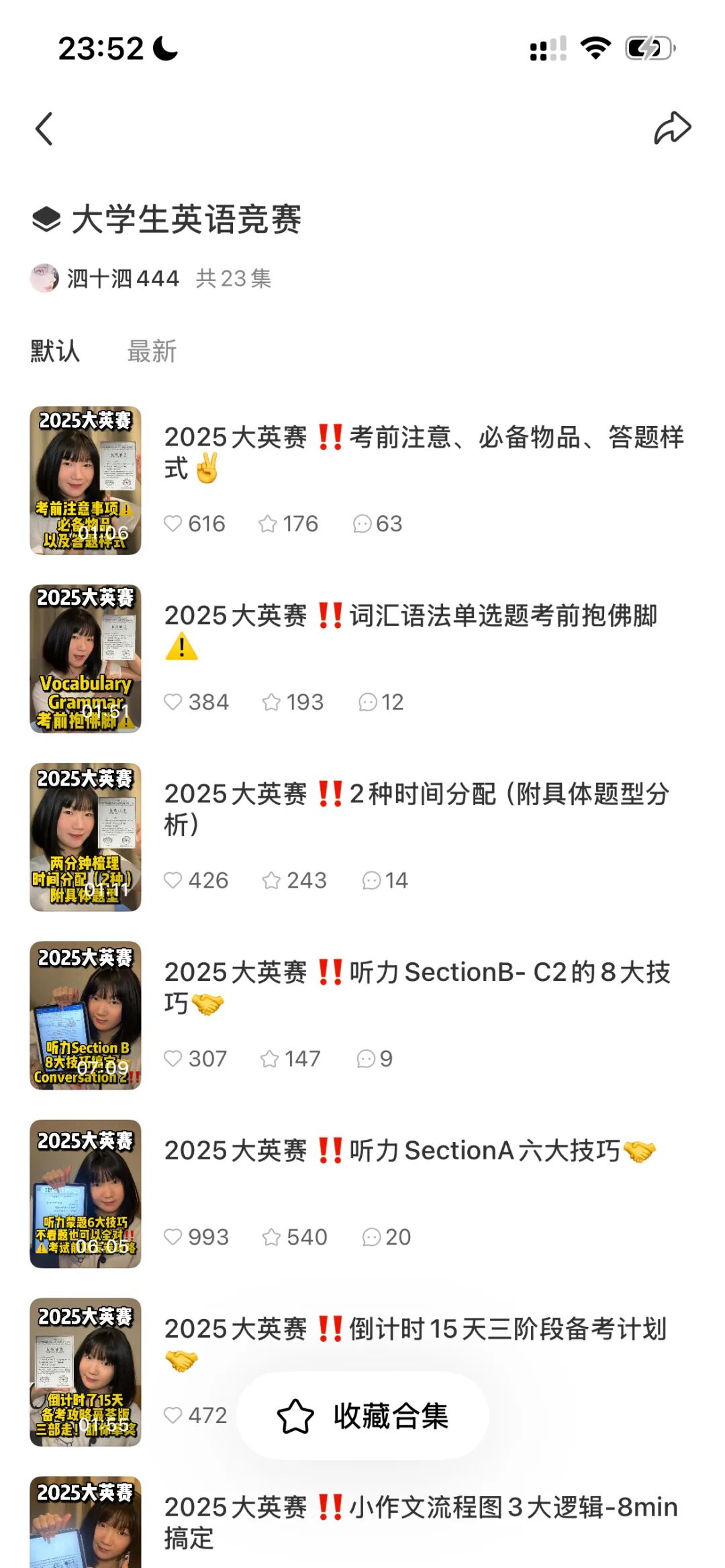Open author profile 泗十泗444
This screenshot has height=1568, width=725.
[x=122, y=278]
